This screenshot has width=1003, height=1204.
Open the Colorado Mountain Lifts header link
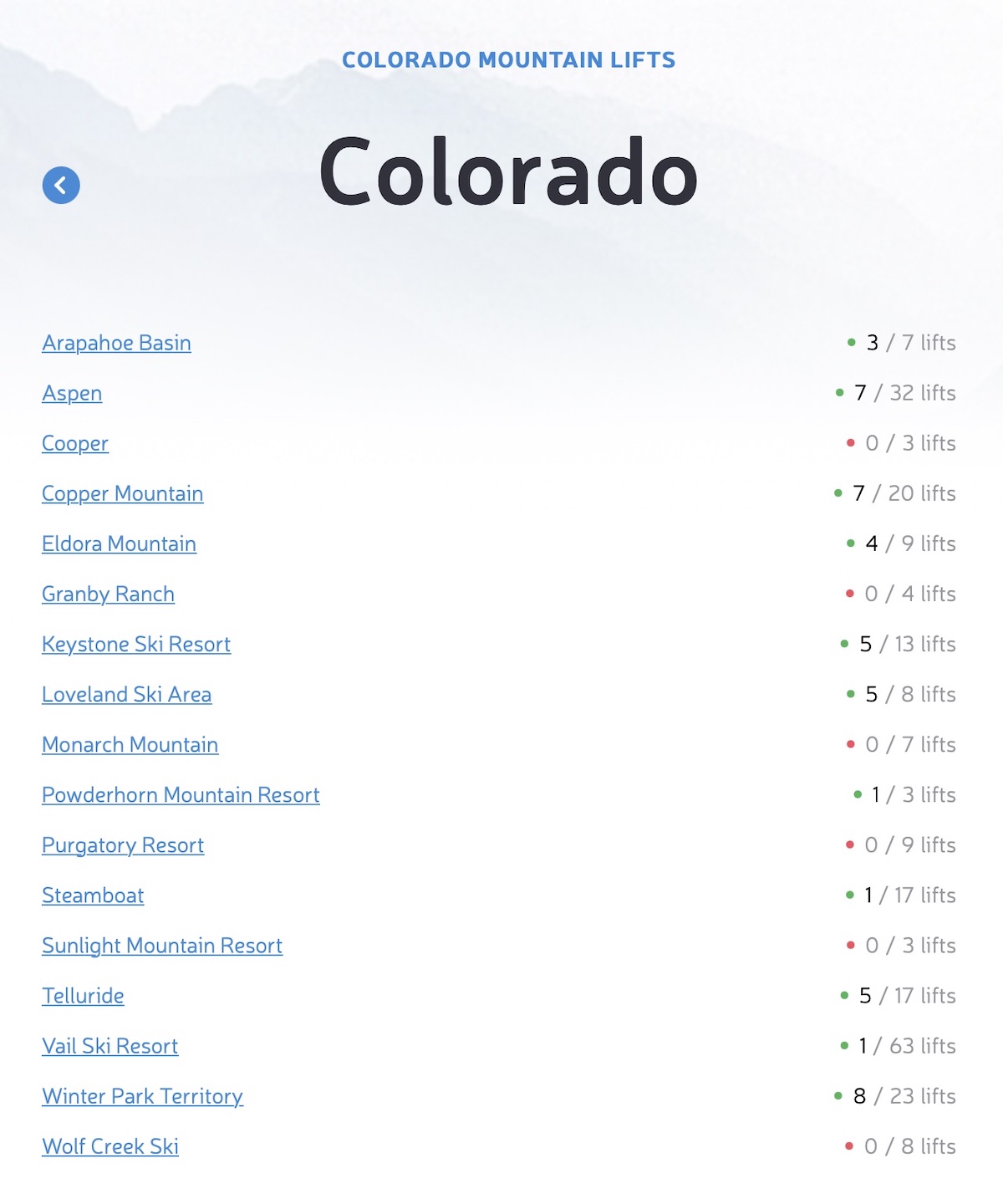pyautogui.click(x=508, y=60)
